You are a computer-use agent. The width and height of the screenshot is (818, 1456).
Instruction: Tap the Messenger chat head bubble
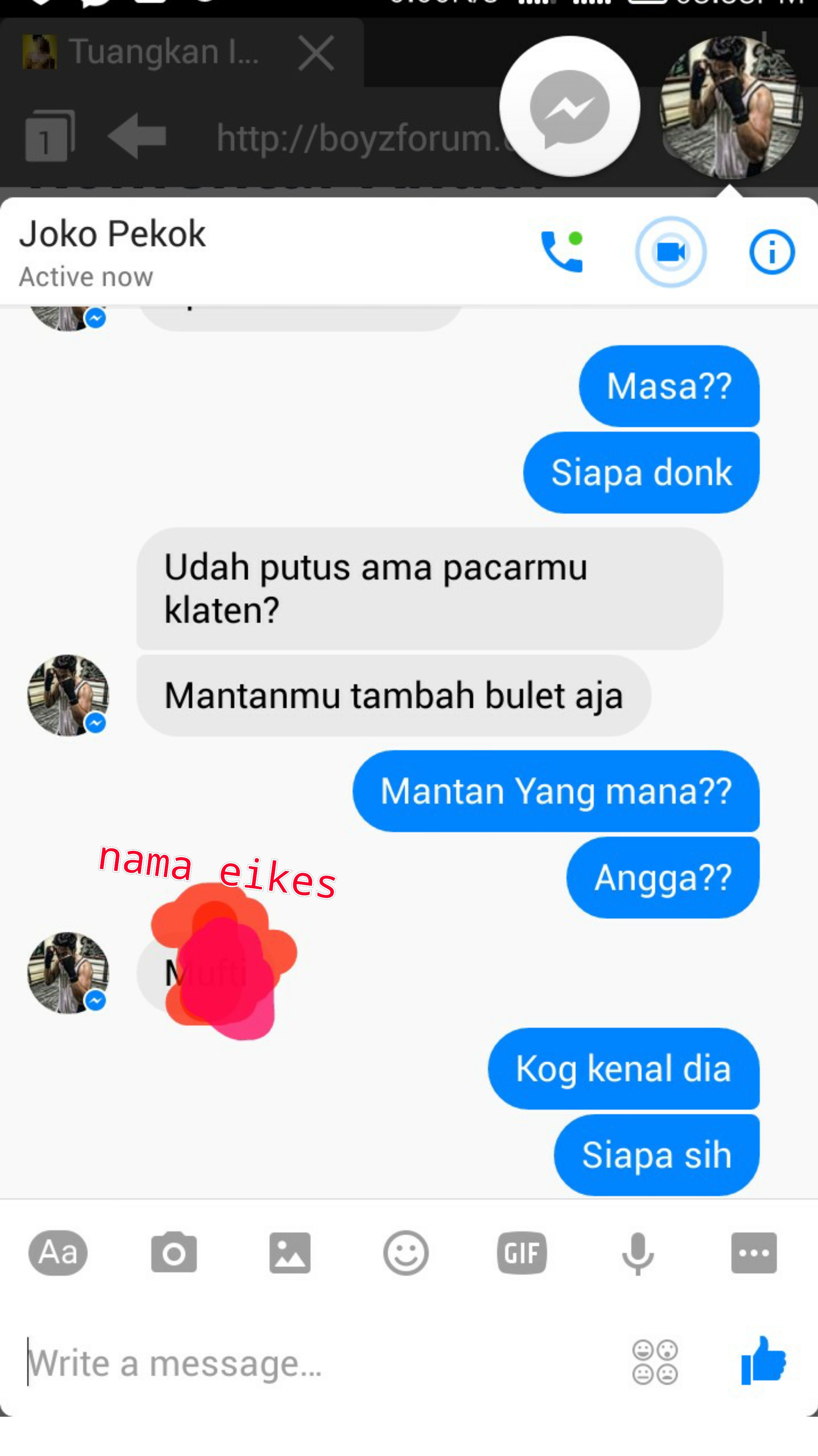point(569,107)
